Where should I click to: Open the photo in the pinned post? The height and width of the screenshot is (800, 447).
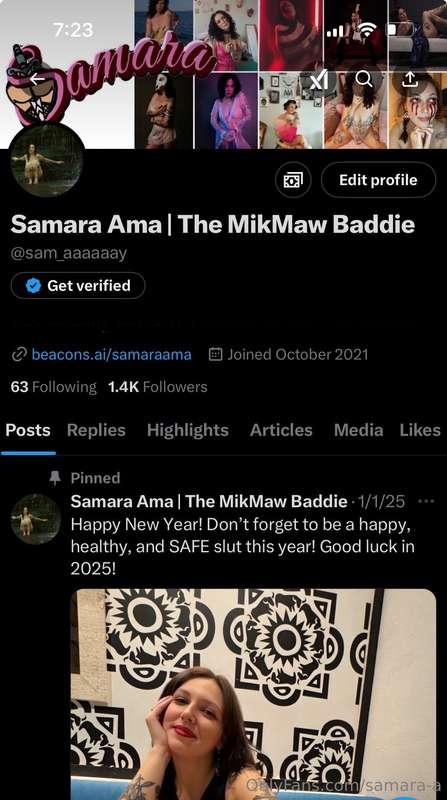point(253,694)
